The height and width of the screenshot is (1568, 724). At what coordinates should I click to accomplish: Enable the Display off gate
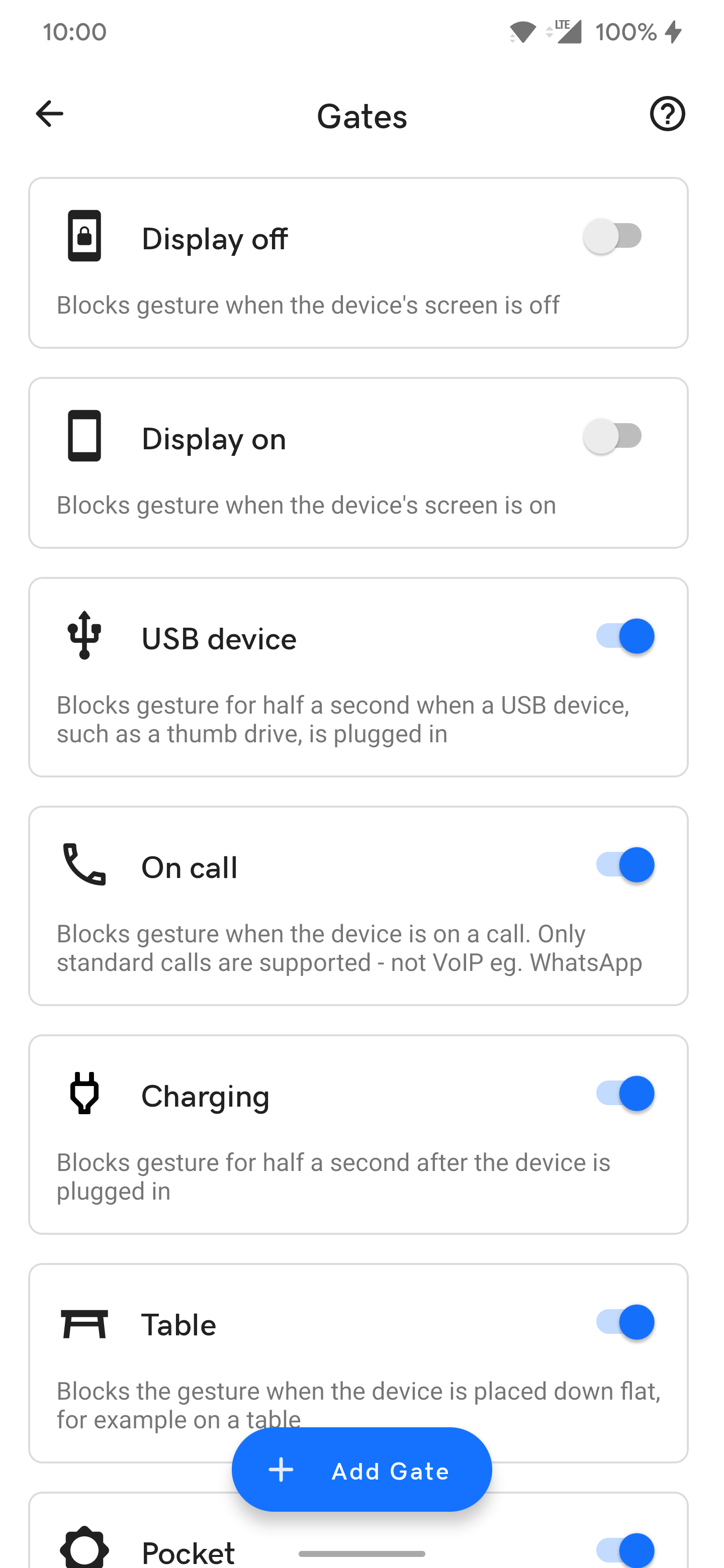click(x=613, y=236)
